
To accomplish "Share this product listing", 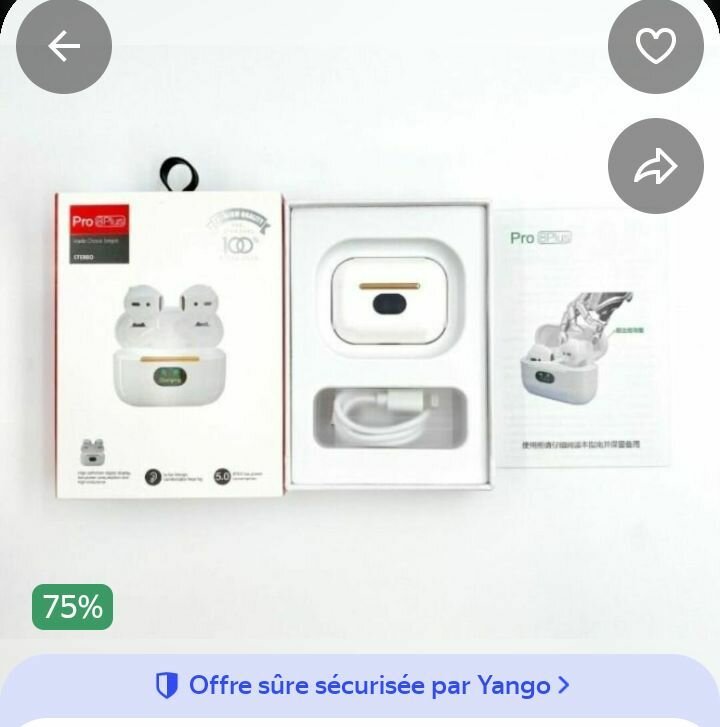I will (x=656, y=166).
